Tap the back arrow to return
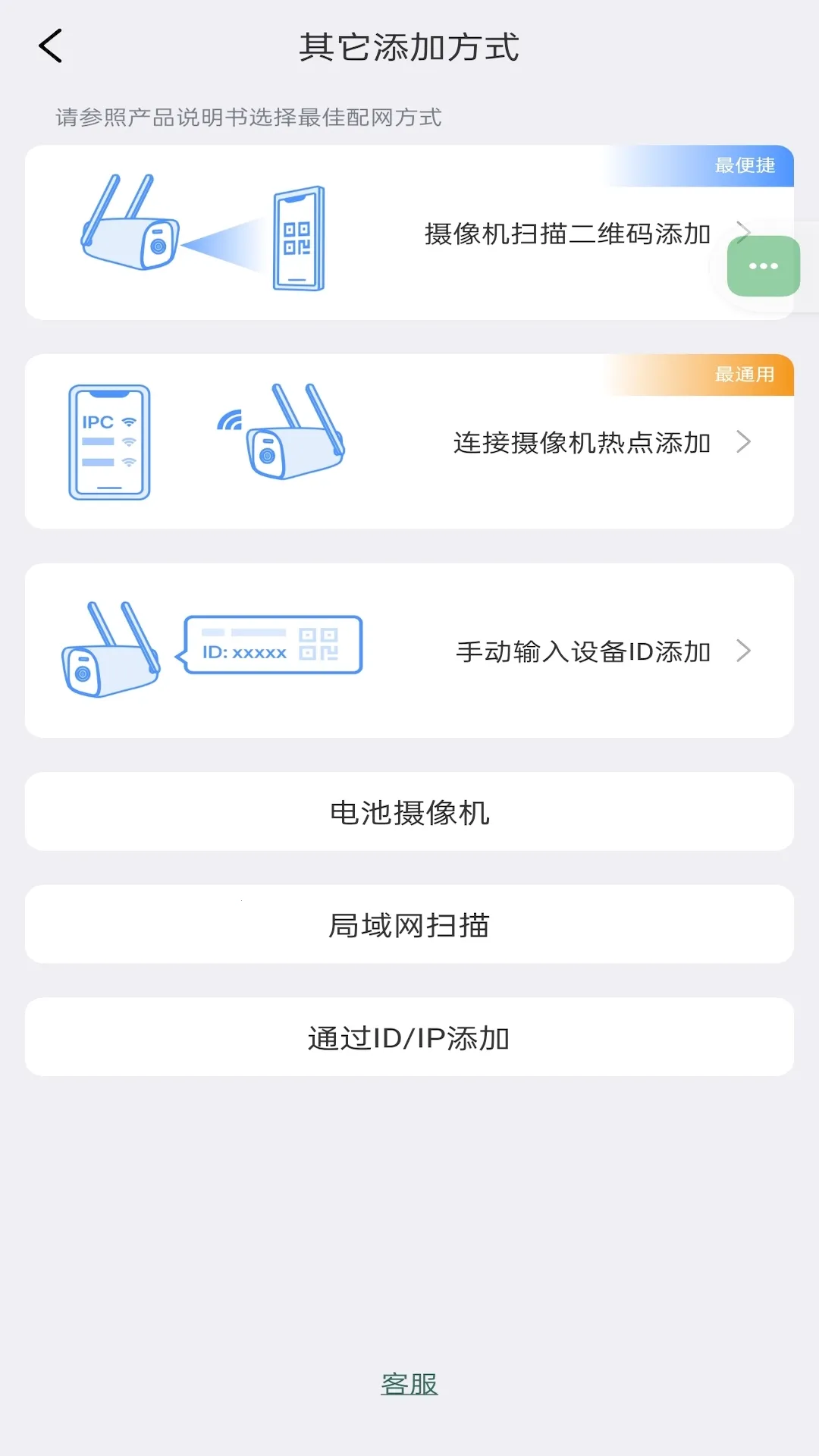 tap(50, 45)
